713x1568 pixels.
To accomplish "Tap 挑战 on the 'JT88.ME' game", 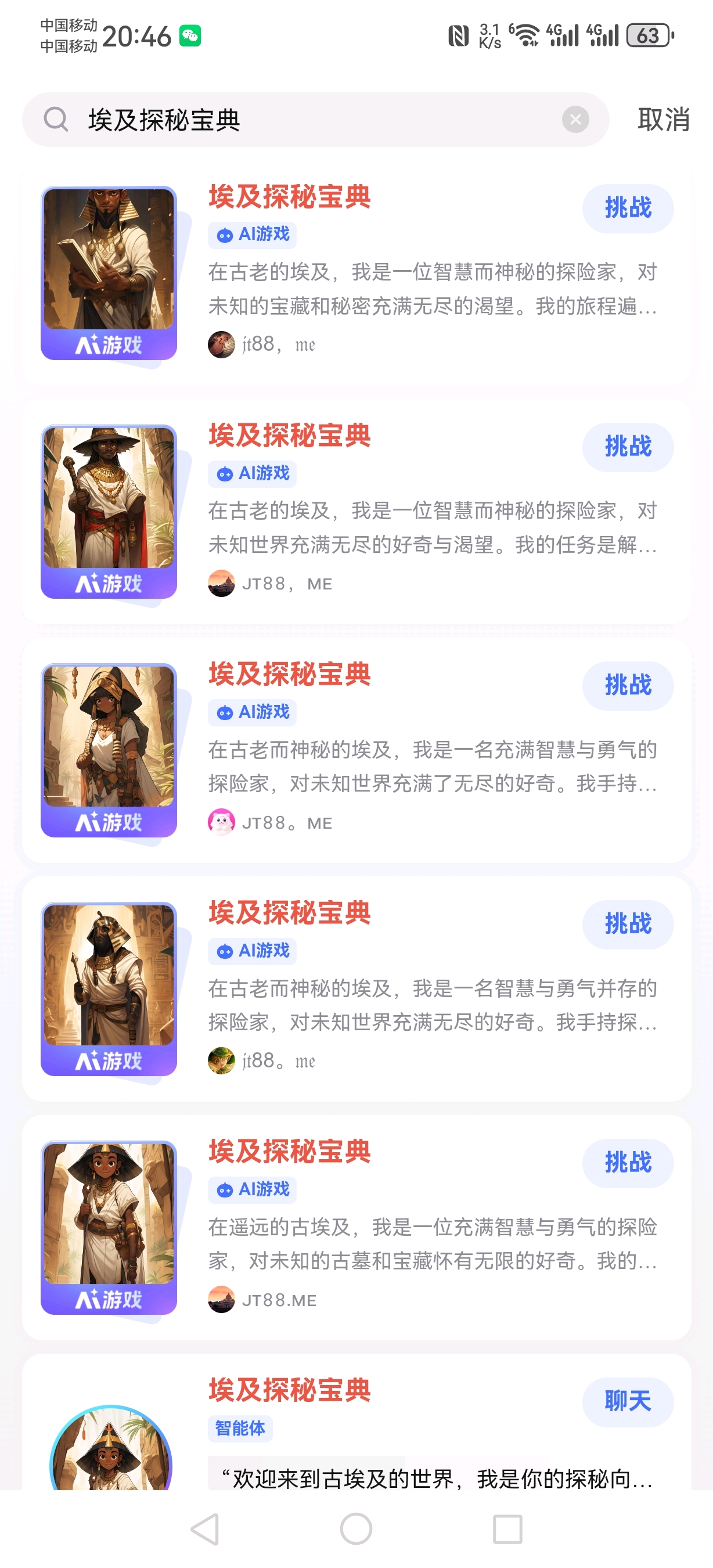I will pyautogui.click(x=628, y=1163).
